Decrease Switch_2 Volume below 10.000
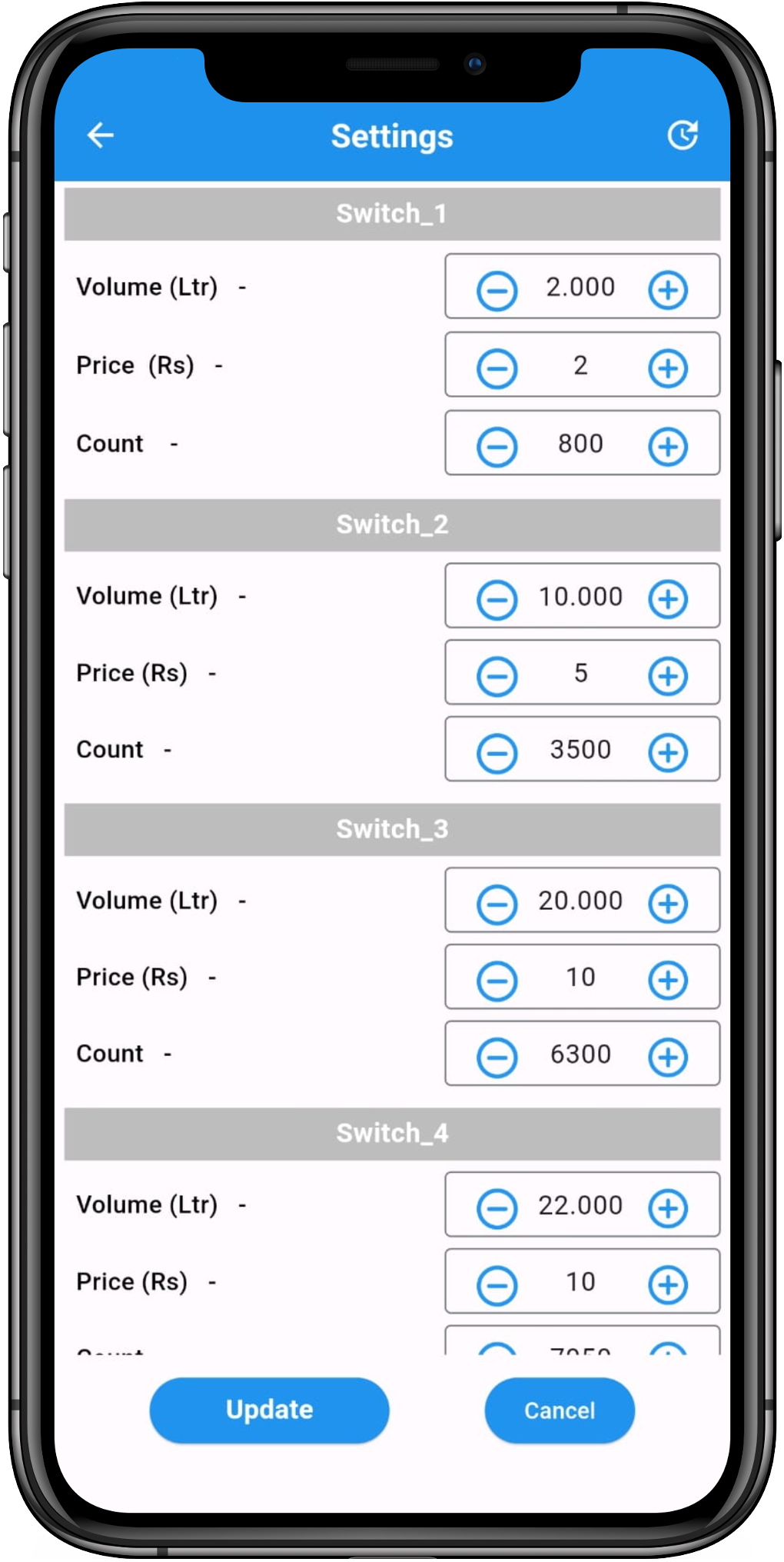The image size is (784, 1562). pyautogui.click(x=497, y=599)
